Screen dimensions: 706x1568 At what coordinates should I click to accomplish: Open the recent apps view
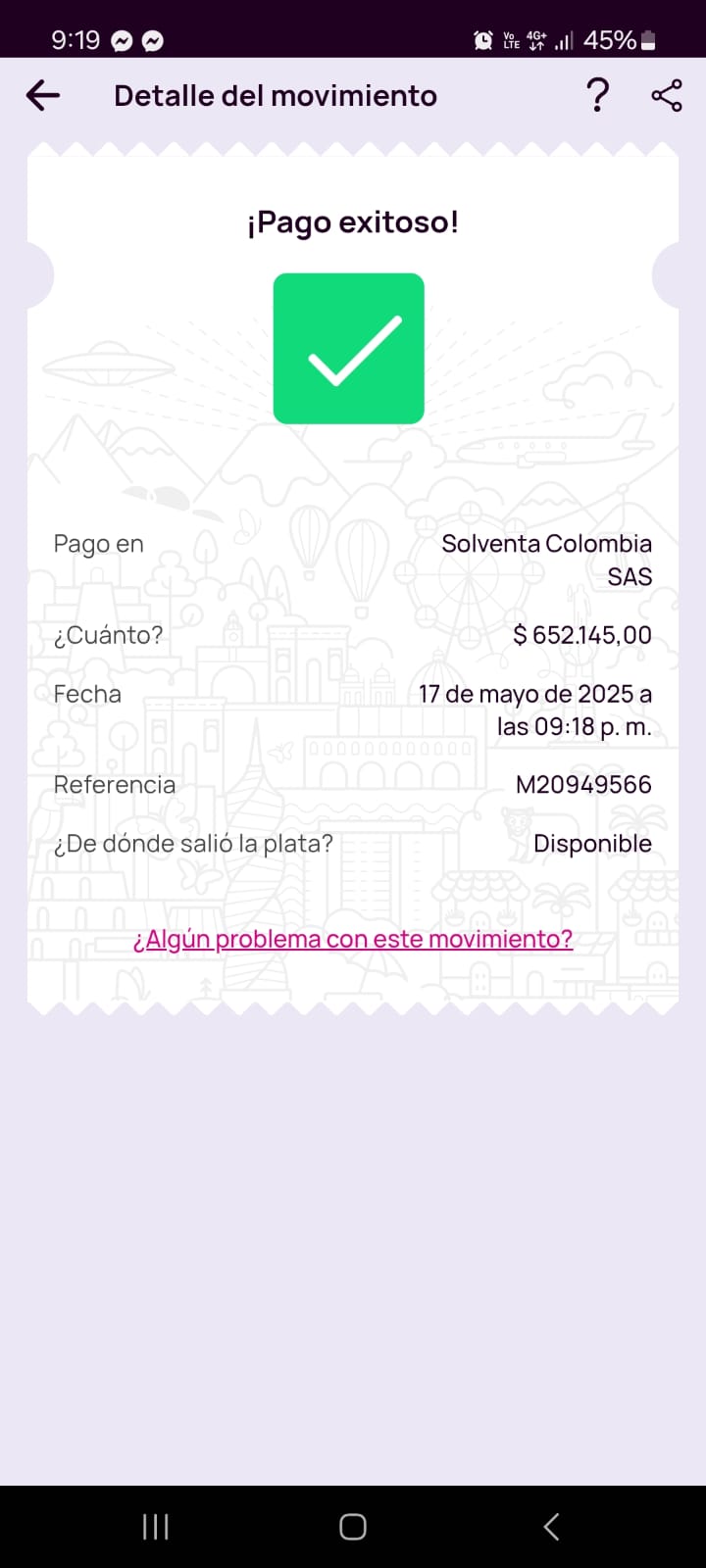tap(156, 1526)
